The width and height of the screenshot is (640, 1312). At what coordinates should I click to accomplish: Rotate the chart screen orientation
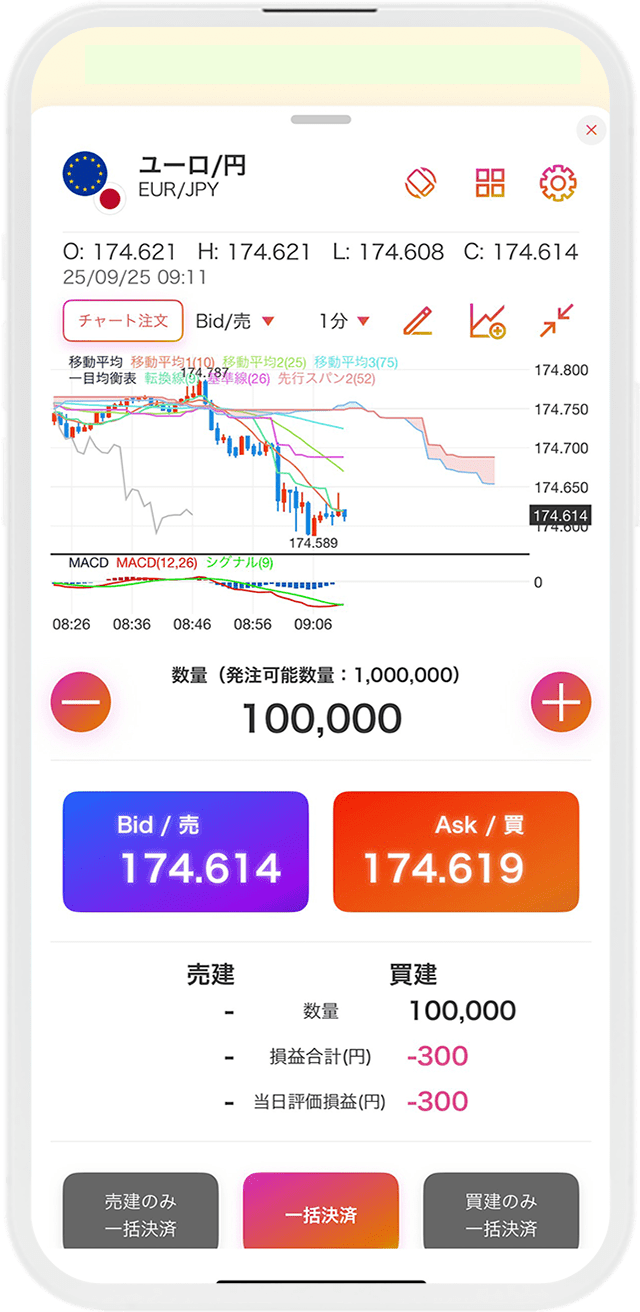[x=422, y=182]
